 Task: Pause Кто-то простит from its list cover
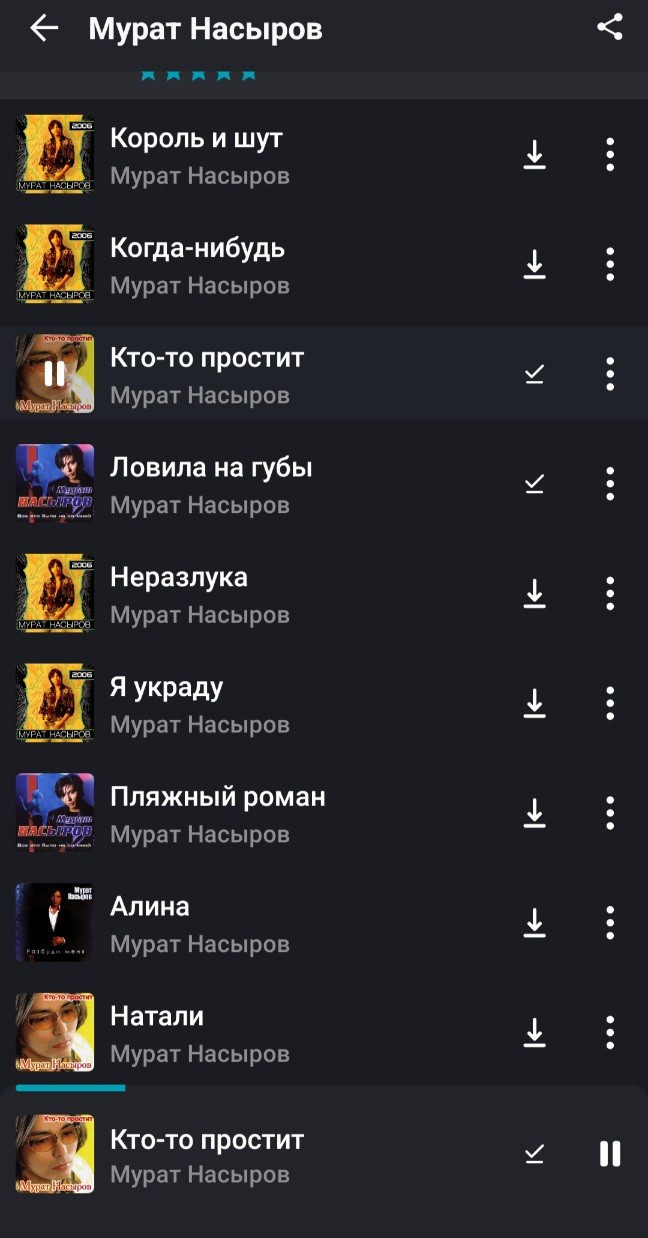click(x=55, y=374)
